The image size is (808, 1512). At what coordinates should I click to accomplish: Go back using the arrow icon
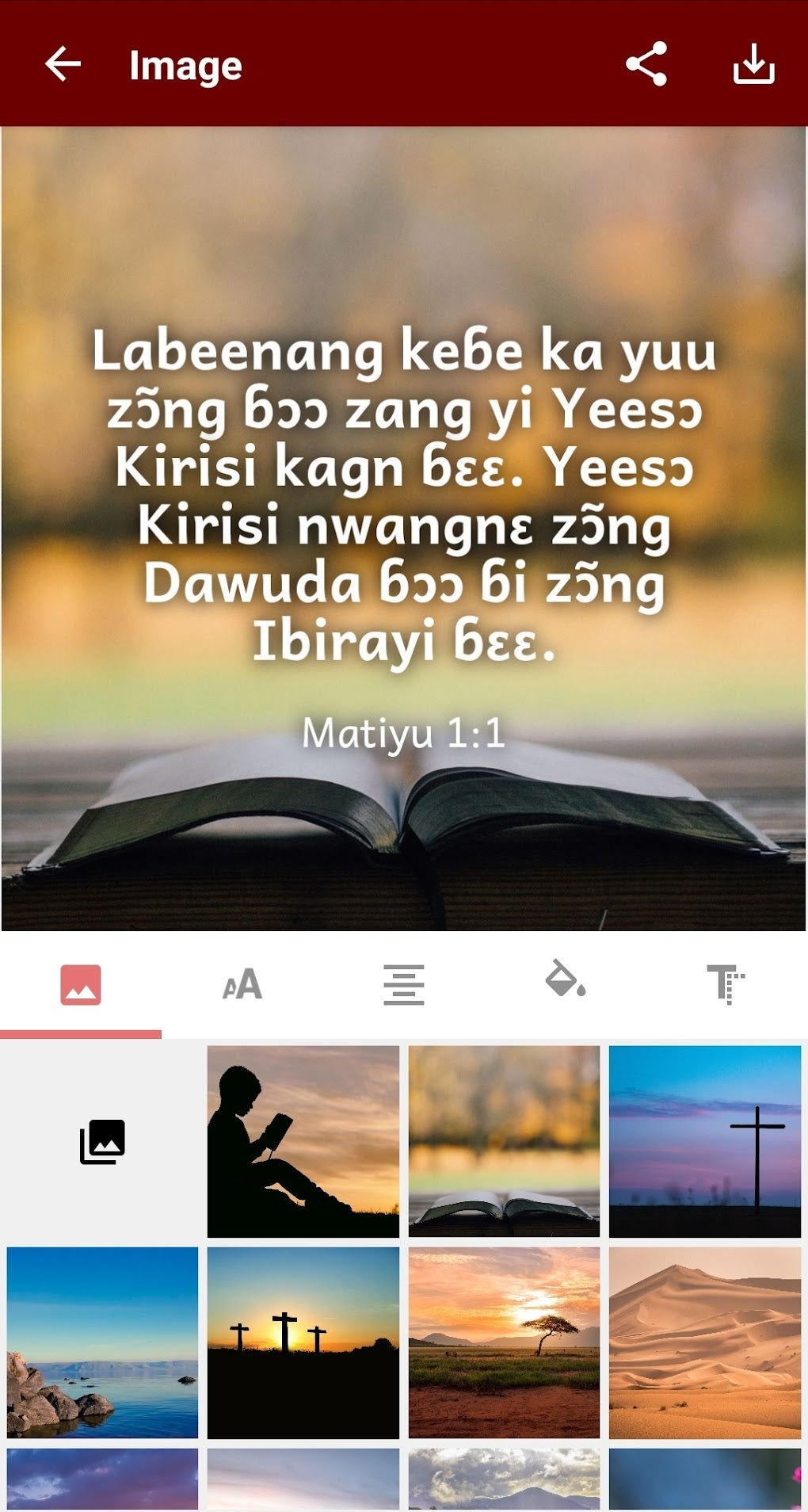pyautogui.click(x=63, y=64)
